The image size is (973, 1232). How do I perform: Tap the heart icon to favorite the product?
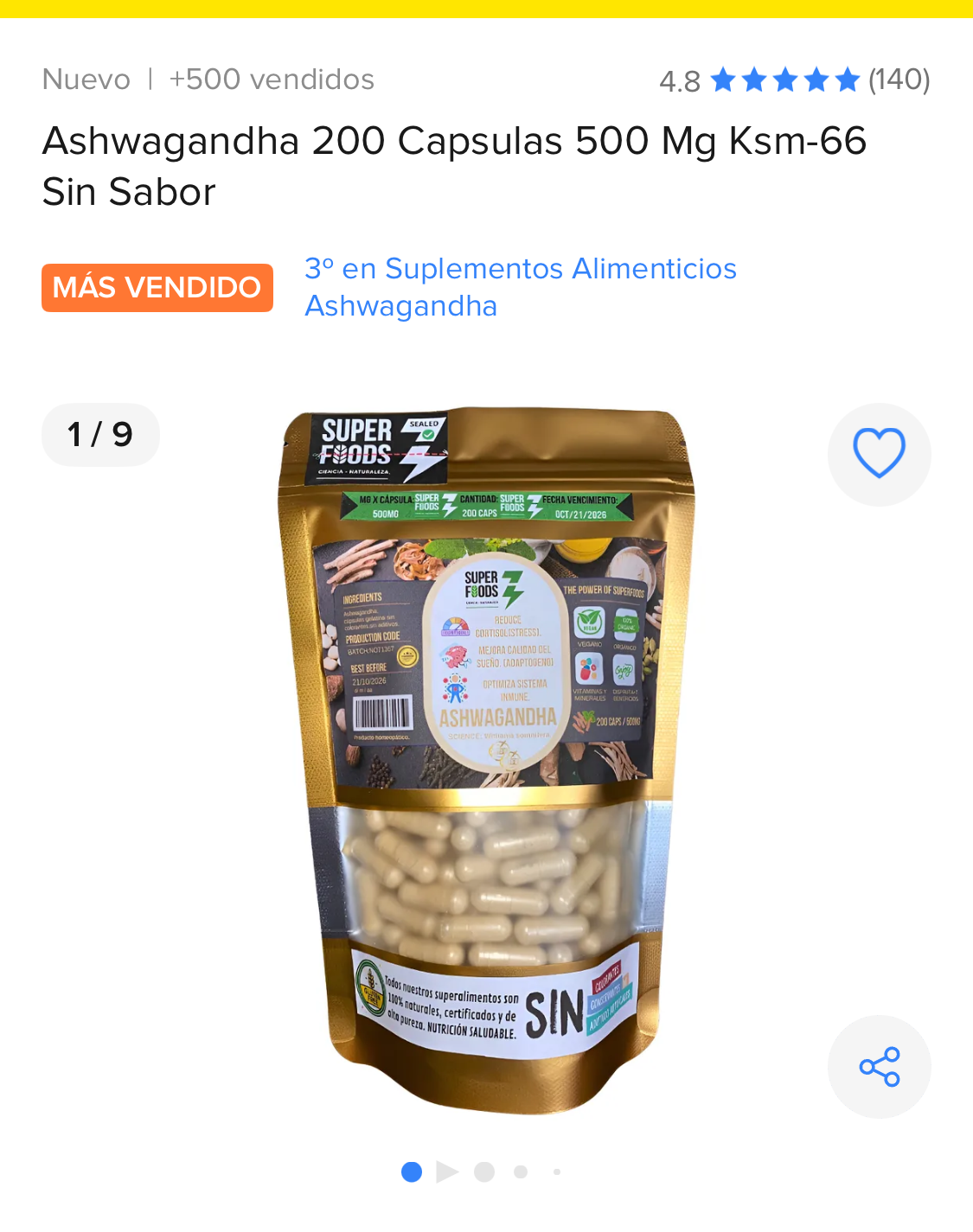pyautogui.click(x=880, y=453)
